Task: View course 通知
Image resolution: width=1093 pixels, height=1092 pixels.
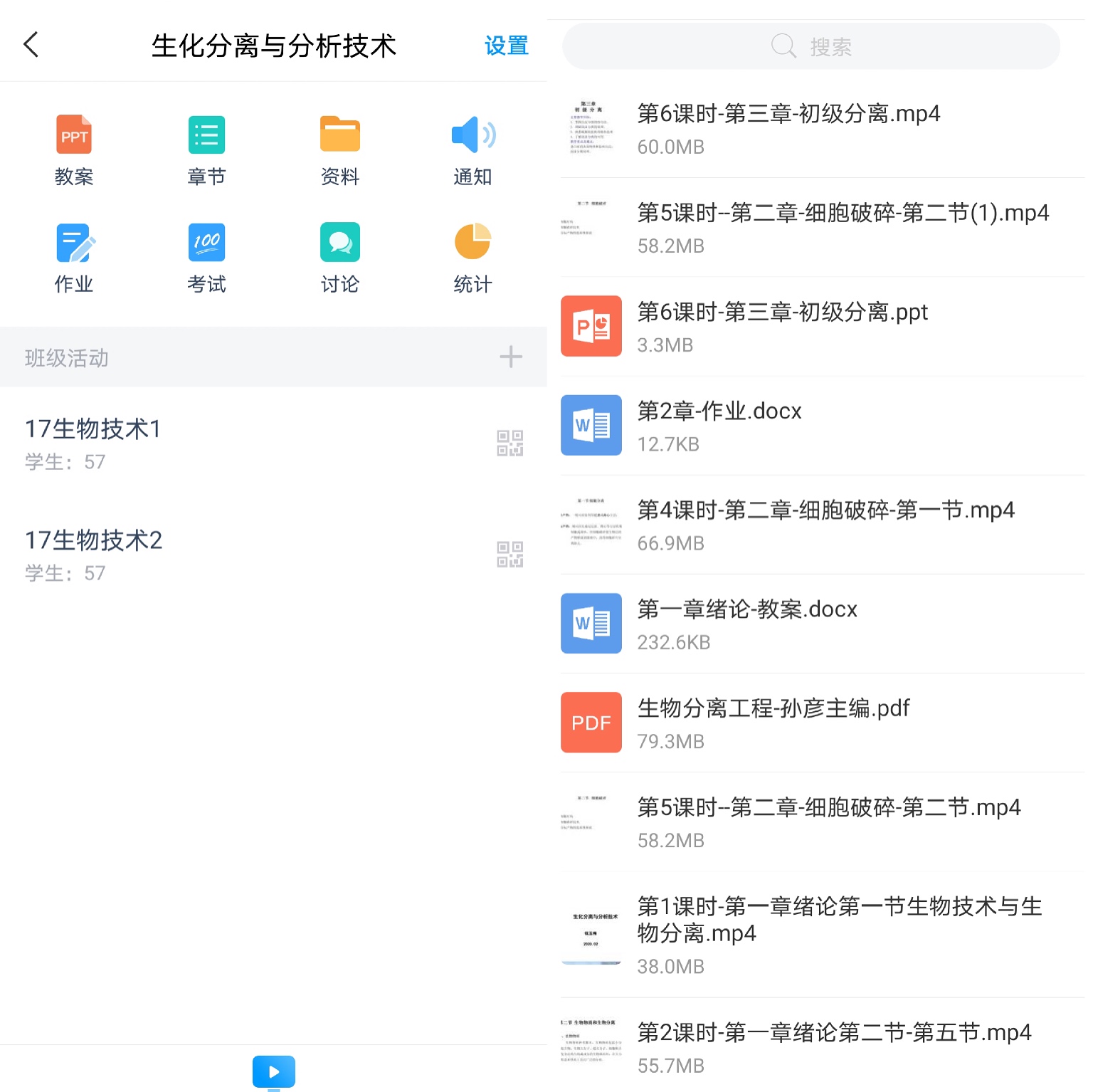Action: click(x=472, y=149)
